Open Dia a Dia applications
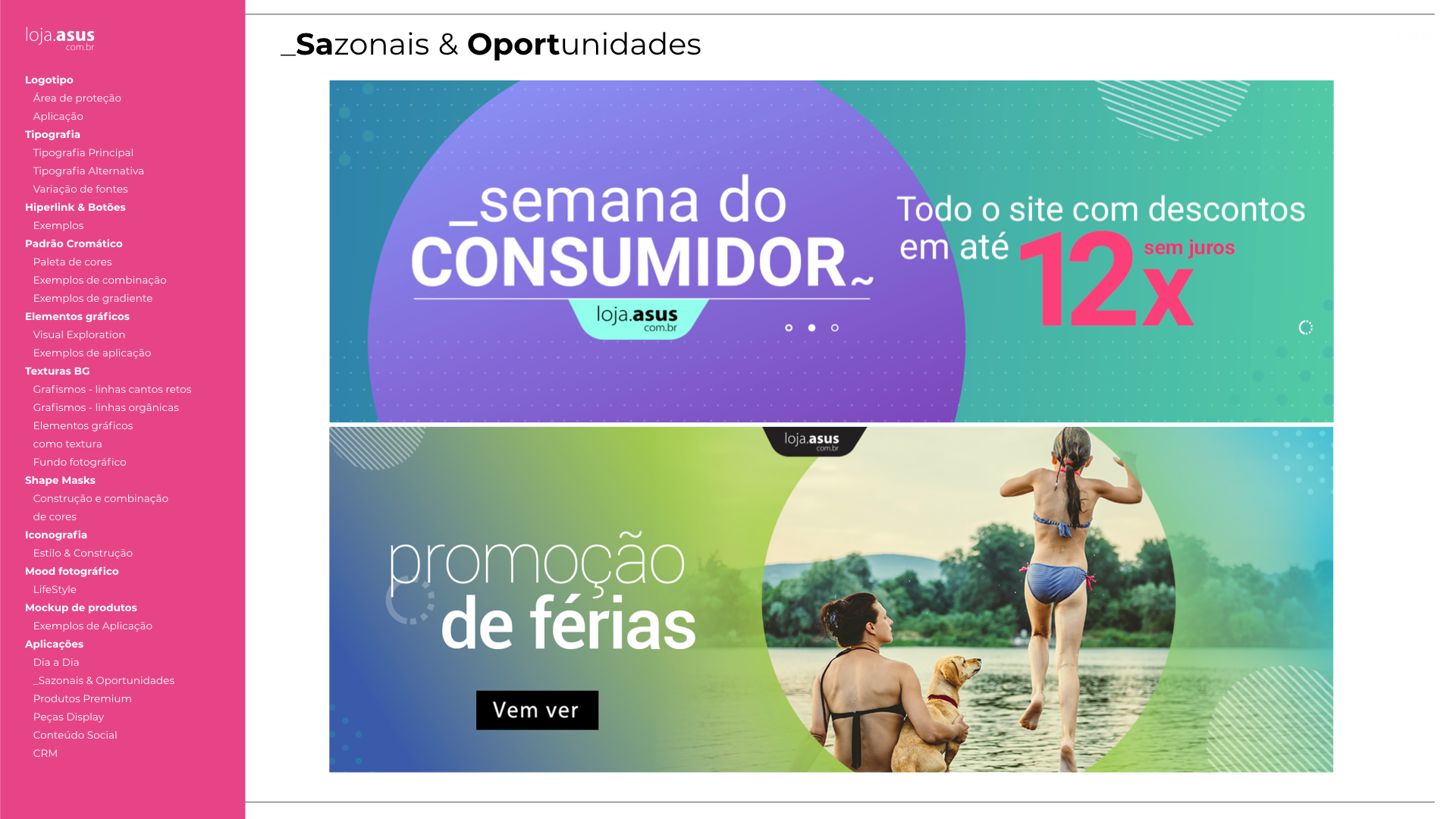 (x=55, y=662)
